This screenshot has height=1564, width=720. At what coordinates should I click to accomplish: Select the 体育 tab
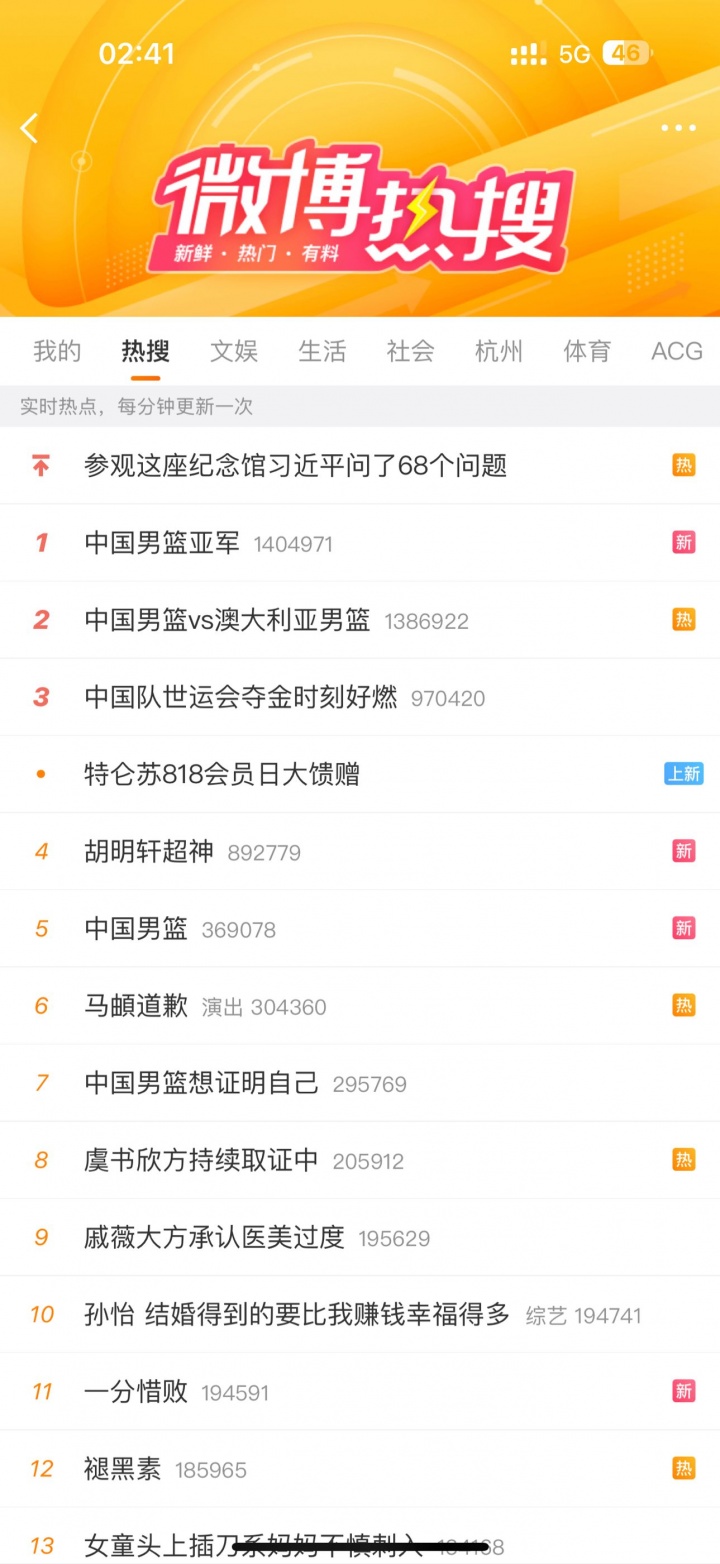587,351
